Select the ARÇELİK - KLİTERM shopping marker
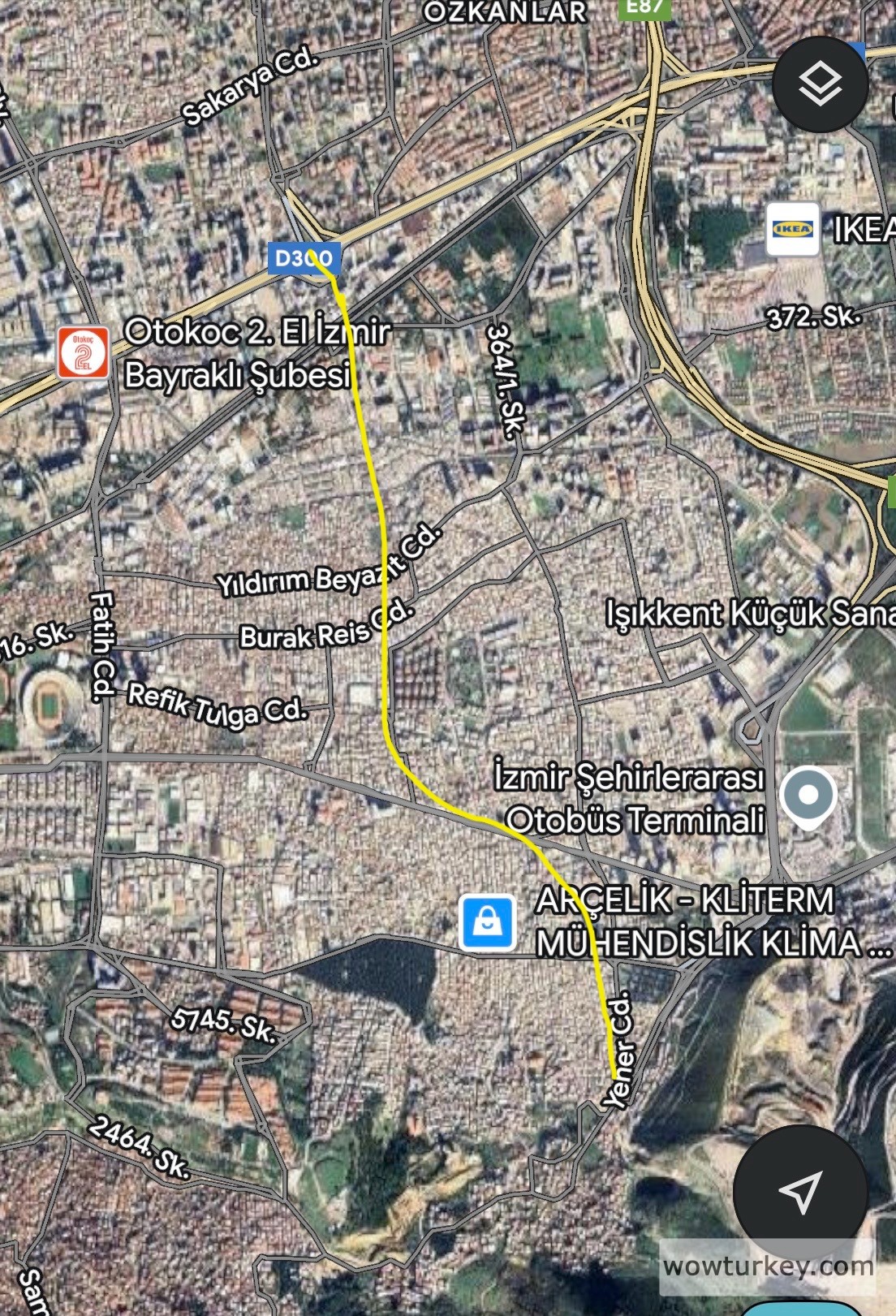This screenshot has height=1316, width=896. tap(487, 922)
